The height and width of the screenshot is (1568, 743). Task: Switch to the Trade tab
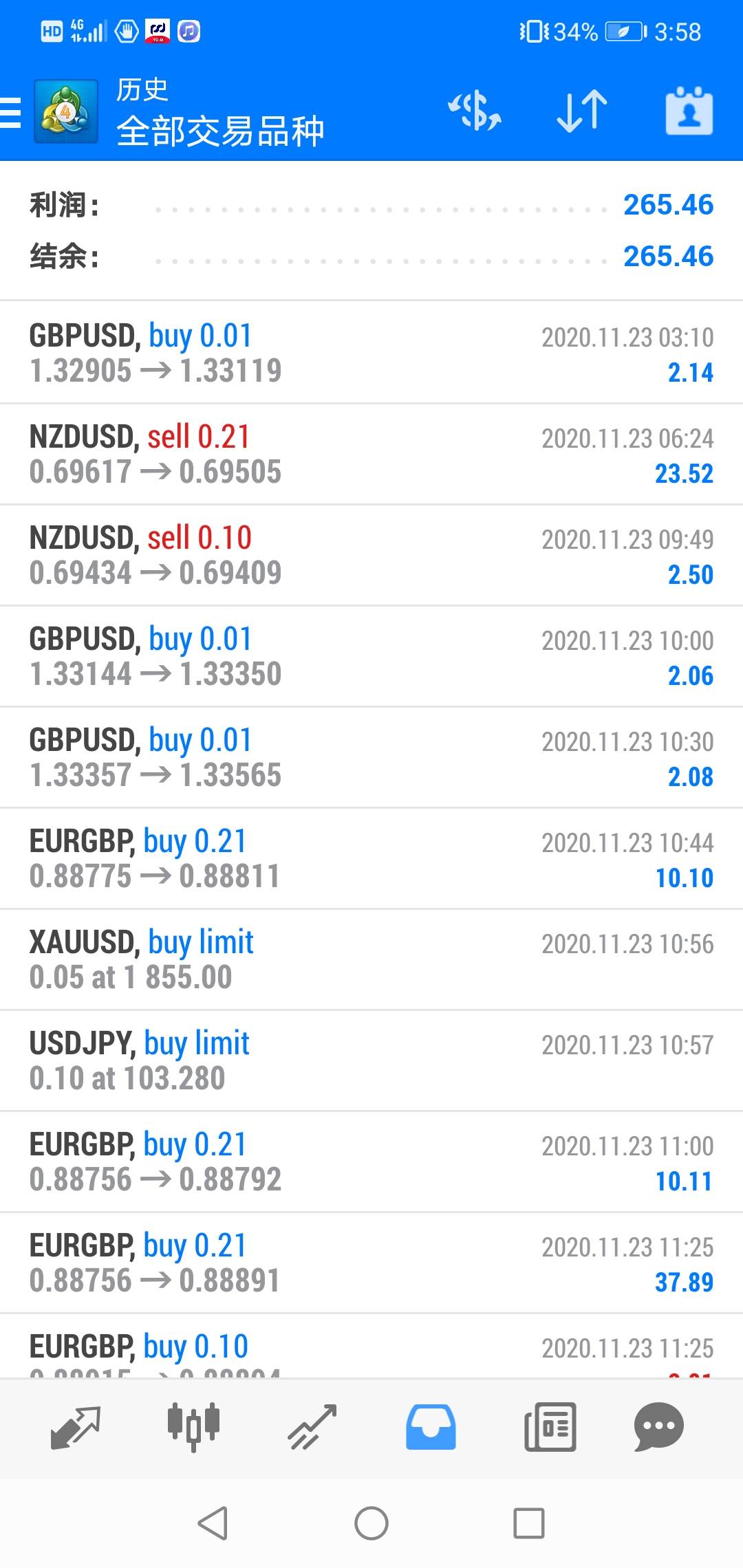click(x=312, y=1426)
